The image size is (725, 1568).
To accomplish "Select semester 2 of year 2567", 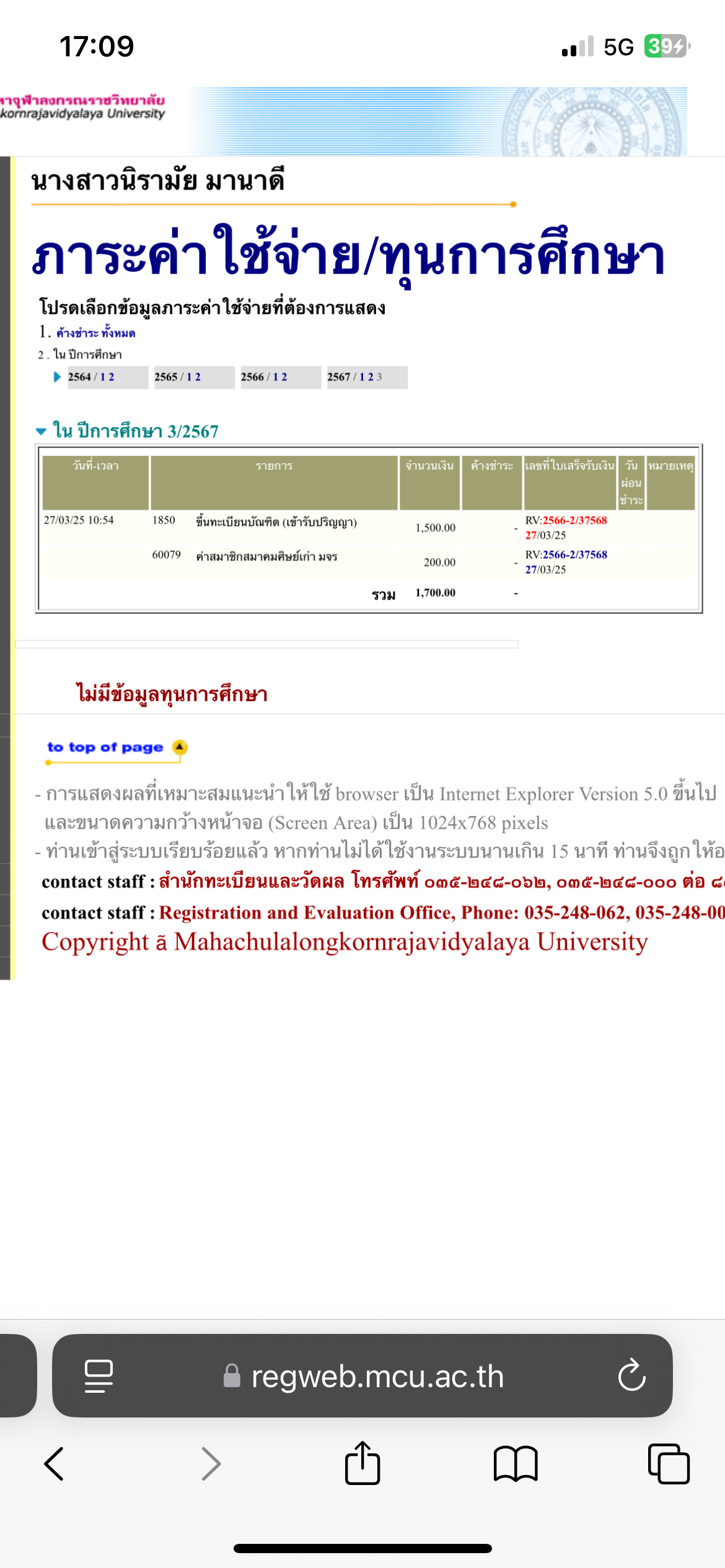I will [371, 377].
